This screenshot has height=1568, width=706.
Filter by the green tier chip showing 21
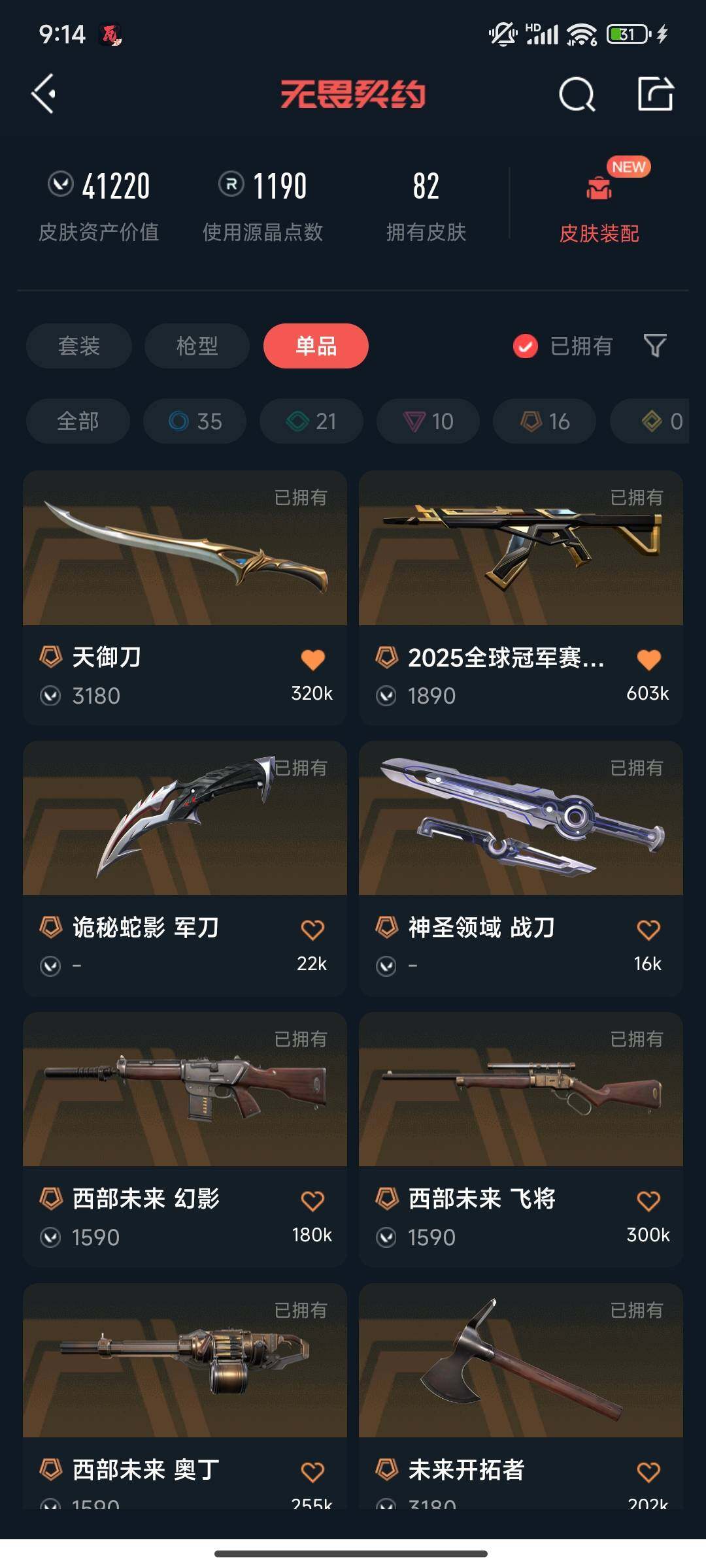click(x=311, y=421)
